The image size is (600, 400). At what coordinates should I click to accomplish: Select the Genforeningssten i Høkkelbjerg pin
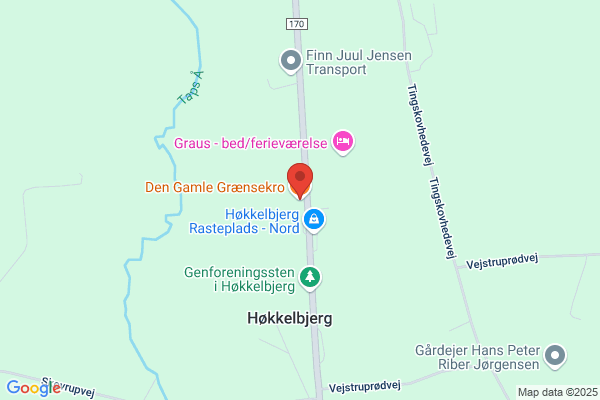(310, 278)
